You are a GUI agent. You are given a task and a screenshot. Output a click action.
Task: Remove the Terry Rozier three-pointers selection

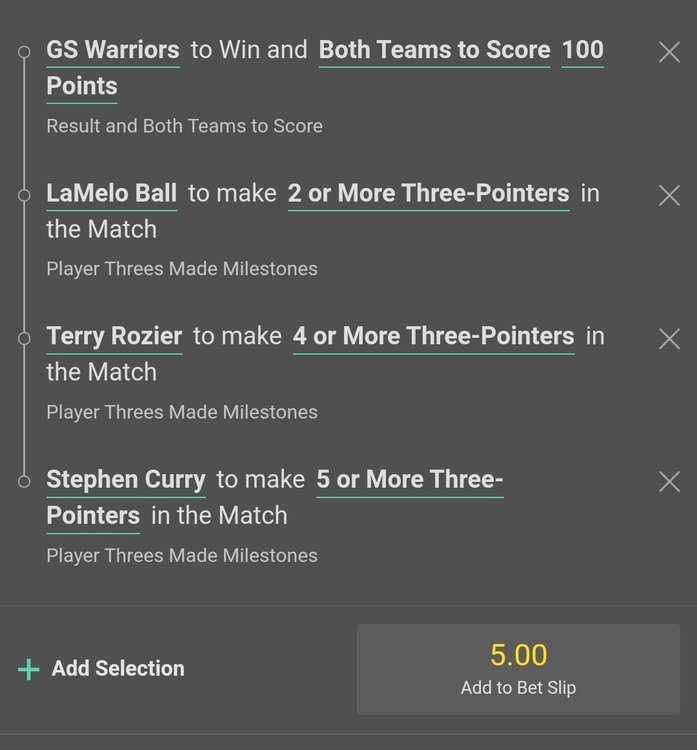tap(669, 339)
